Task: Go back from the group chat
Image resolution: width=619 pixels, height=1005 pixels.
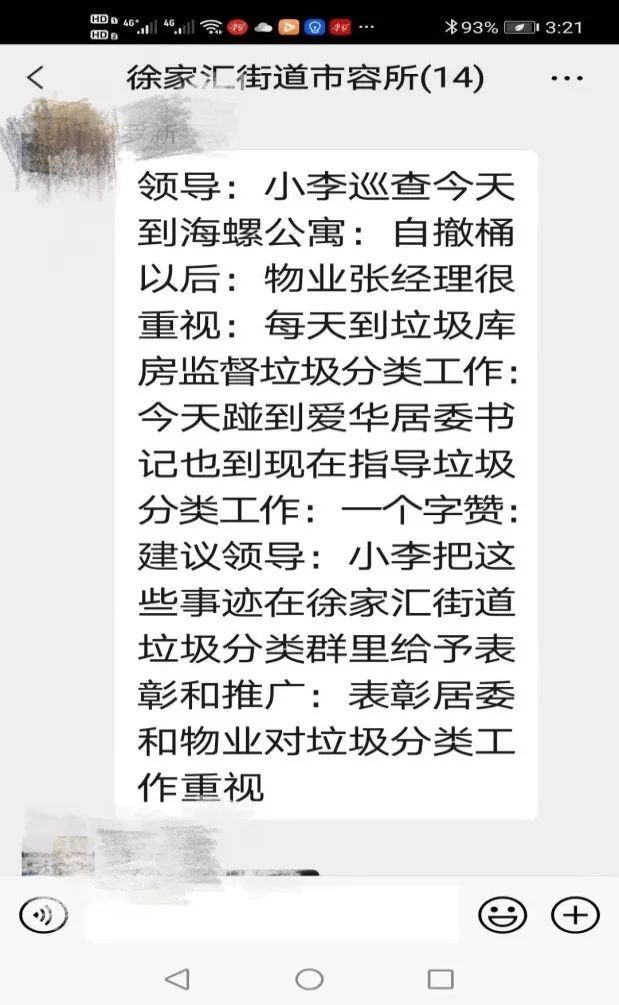Action: (x=36, y=78)
